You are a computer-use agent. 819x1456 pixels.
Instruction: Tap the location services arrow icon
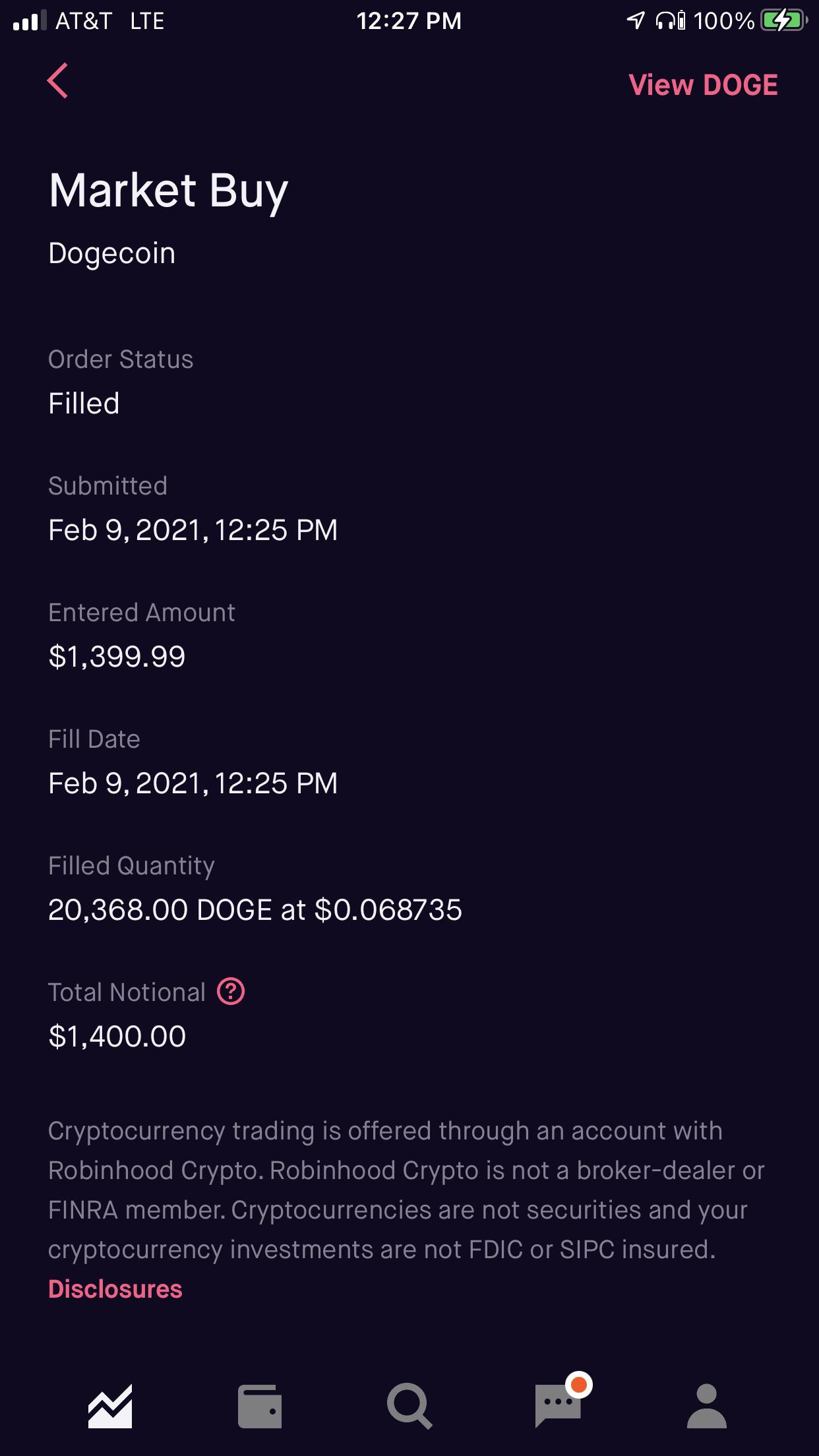pyautogui.click(x=634, y=20)
